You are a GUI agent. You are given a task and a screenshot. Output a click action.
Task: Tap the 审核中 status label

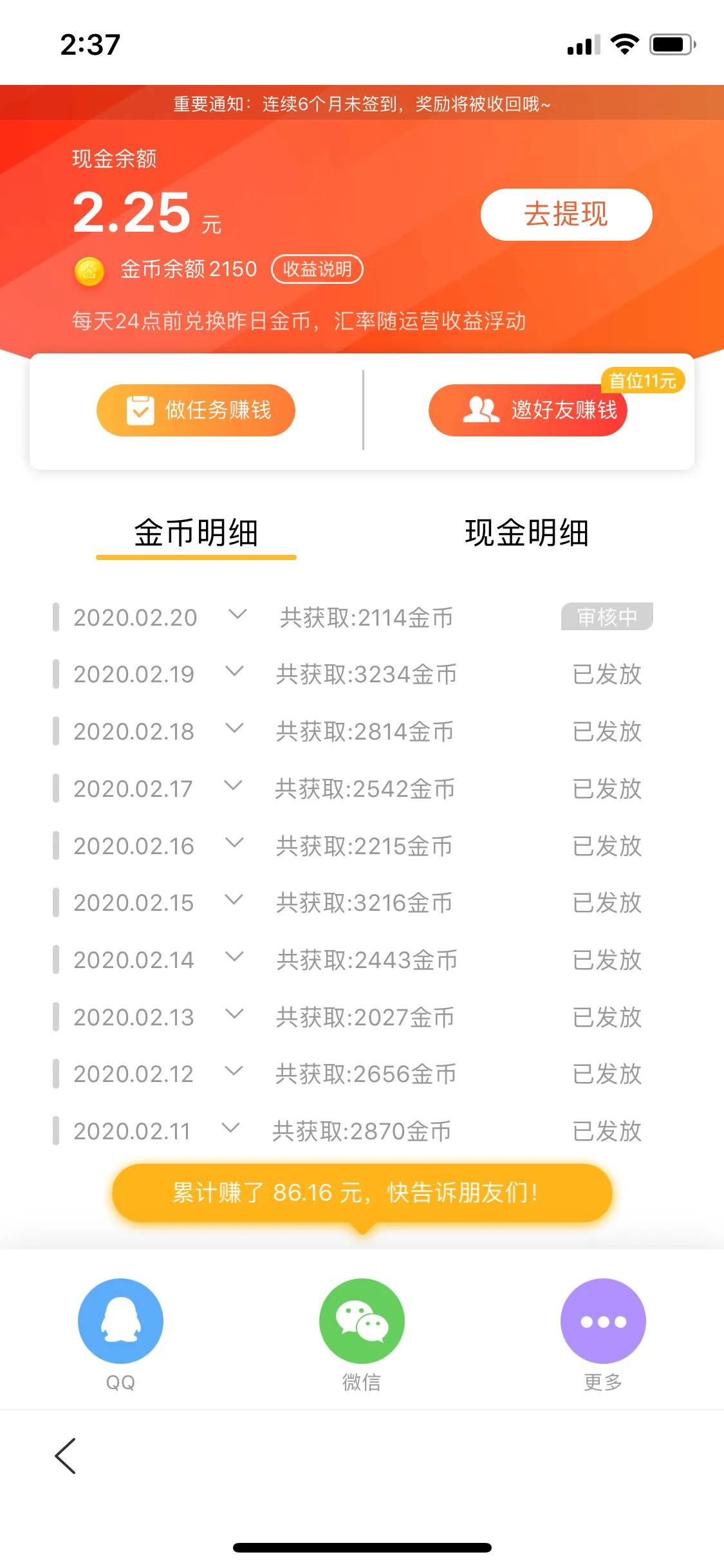click(x=608, y=617)
